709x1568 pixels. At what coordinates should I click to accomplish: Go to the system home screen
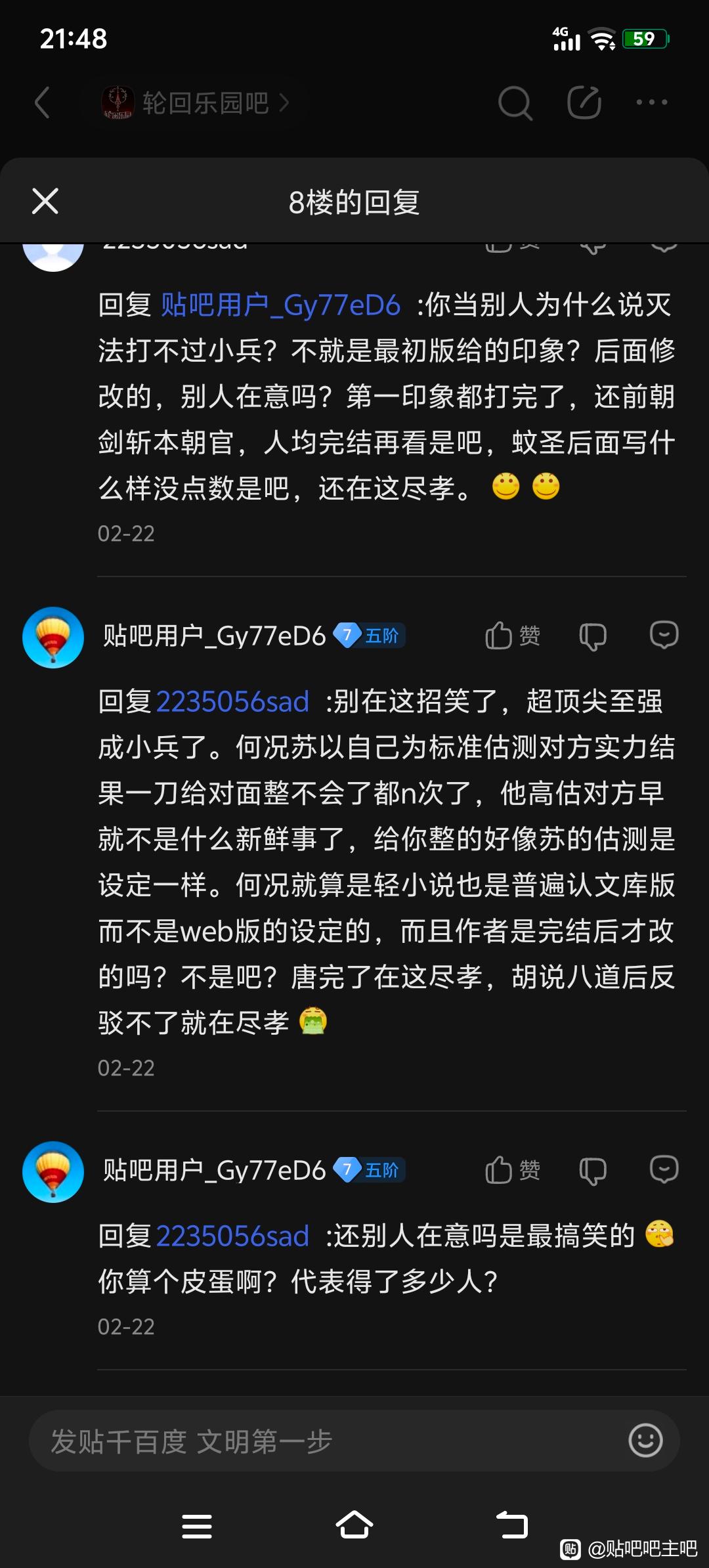point(354,1525)
